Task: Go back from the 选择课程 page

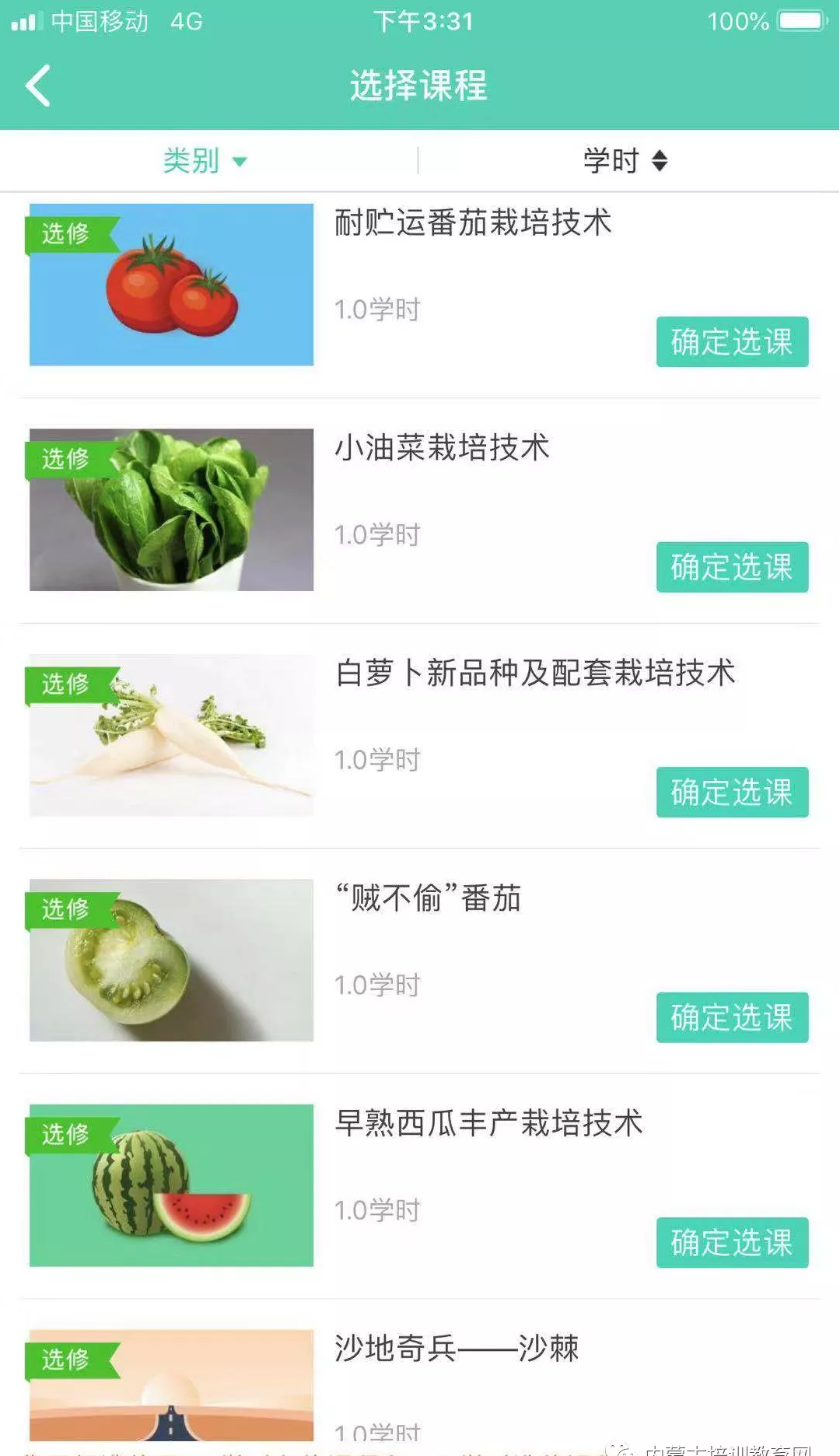Action: pos(38,86)
